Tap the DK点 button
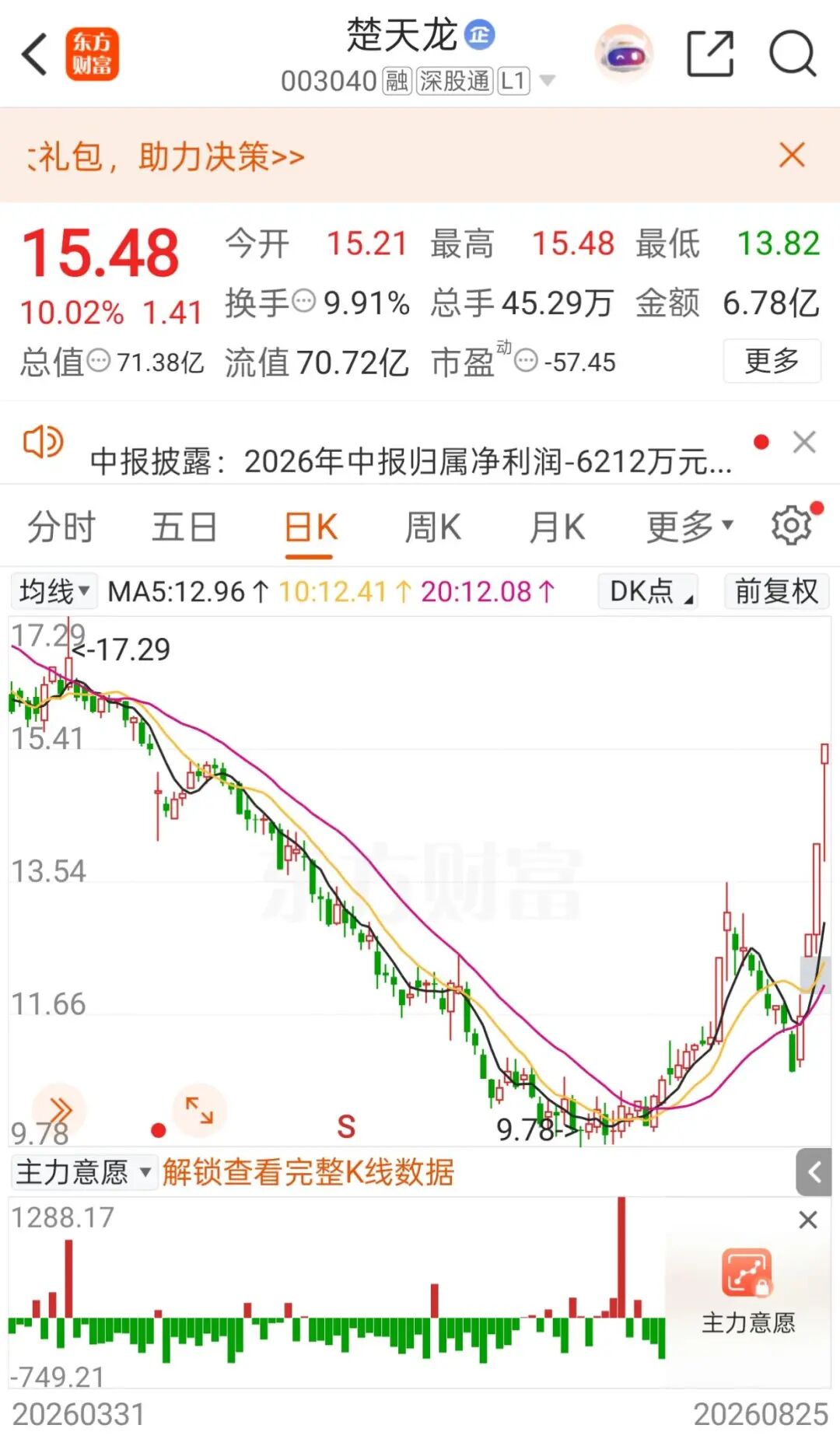Screen dimensions: 840x1446 [x=649, y=592]
